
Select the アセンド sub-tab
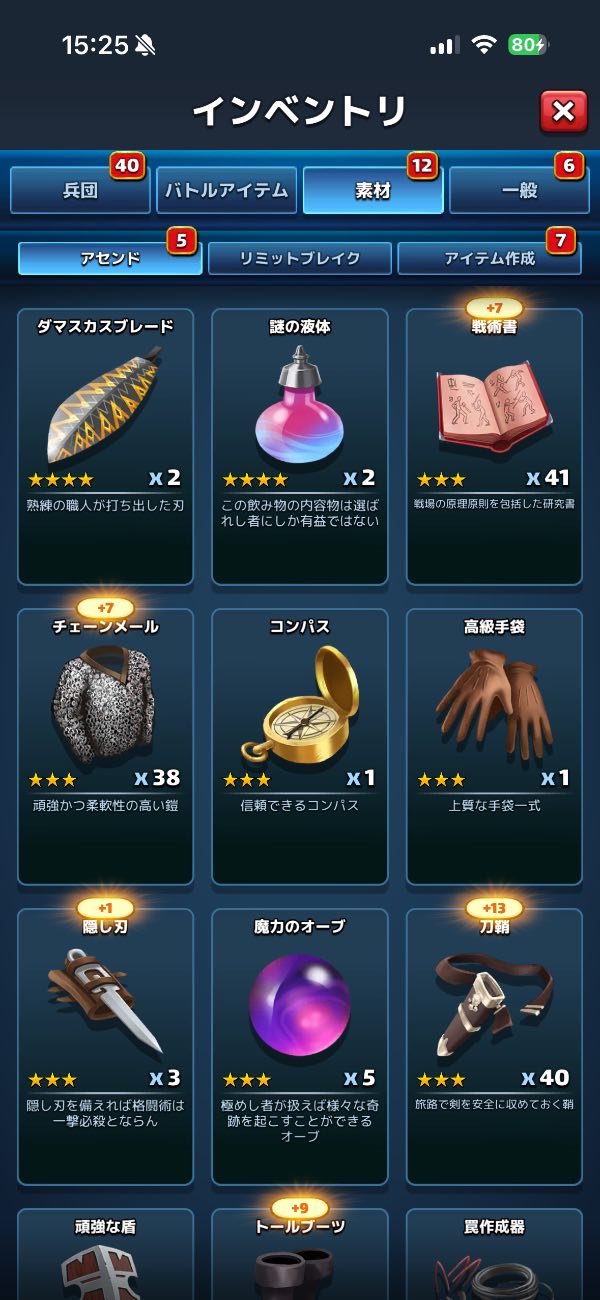tap(110, 258)
